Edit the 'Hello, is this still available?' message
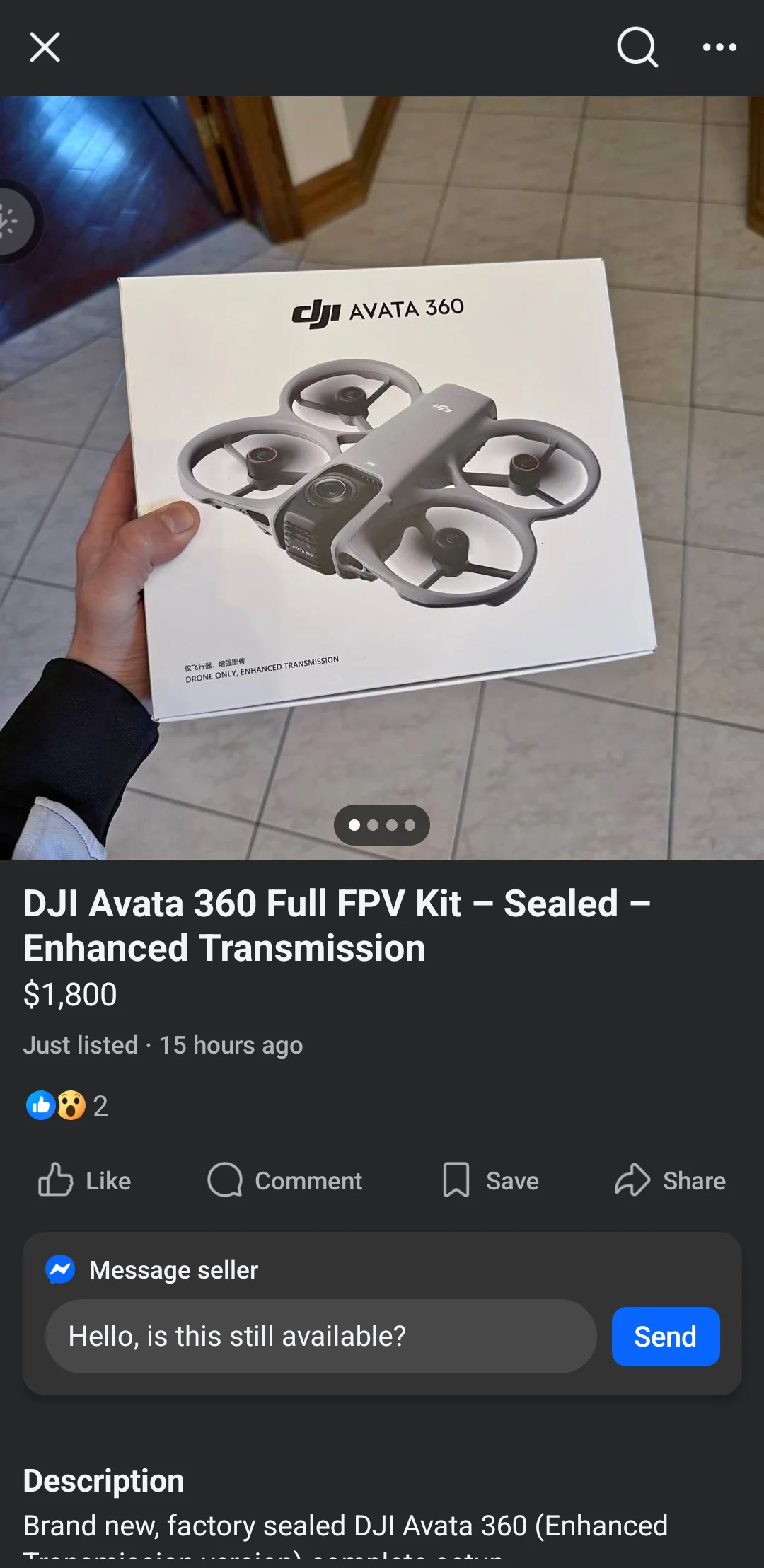The width and height of the screenshot is (764, 1568). click(320, 1337)
